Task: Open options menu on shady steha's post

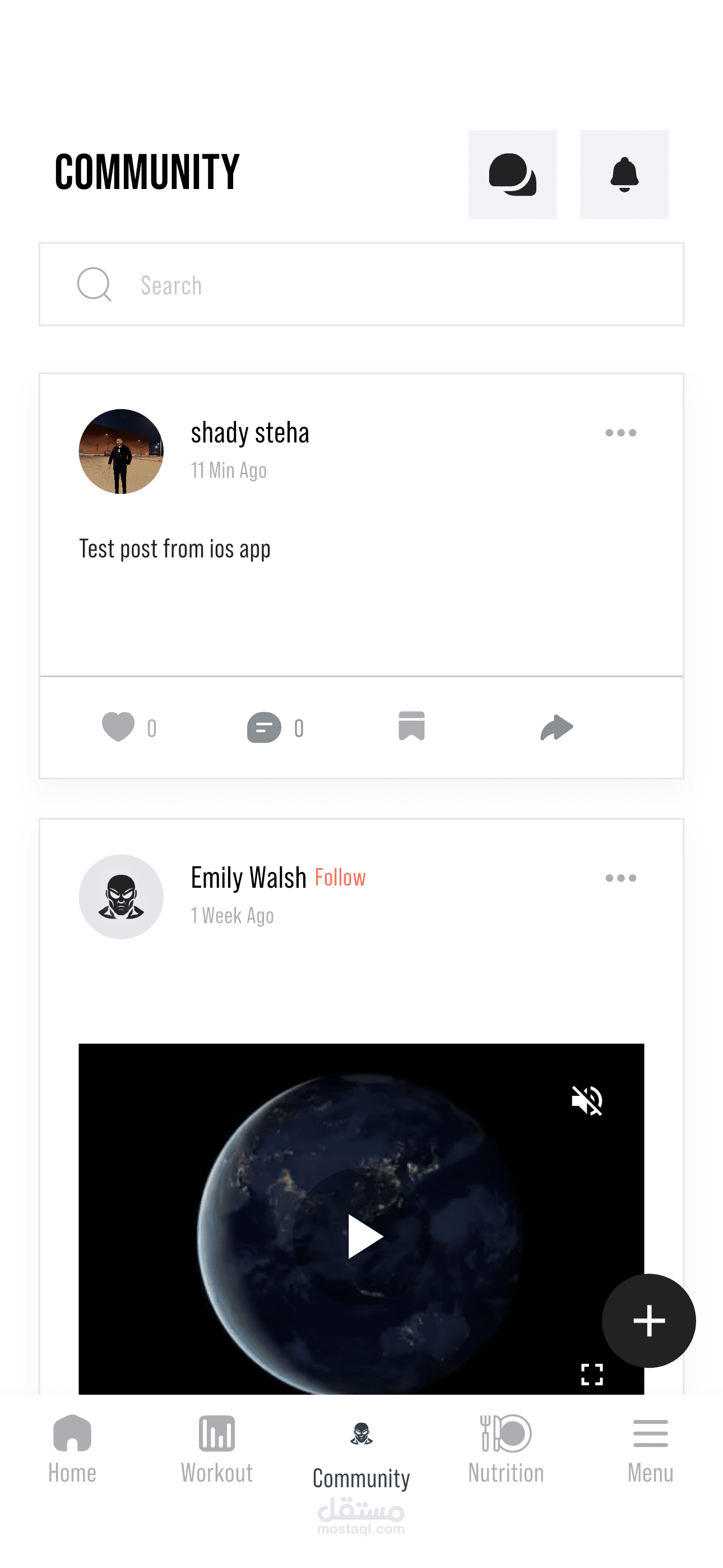Action: coord(620,433)
